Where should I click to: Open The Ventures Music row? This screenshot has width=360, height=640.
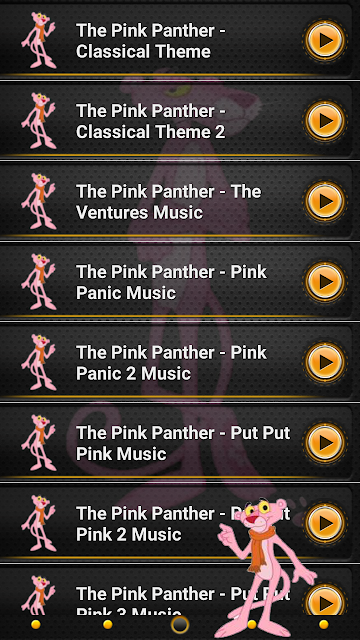[176, 201]
